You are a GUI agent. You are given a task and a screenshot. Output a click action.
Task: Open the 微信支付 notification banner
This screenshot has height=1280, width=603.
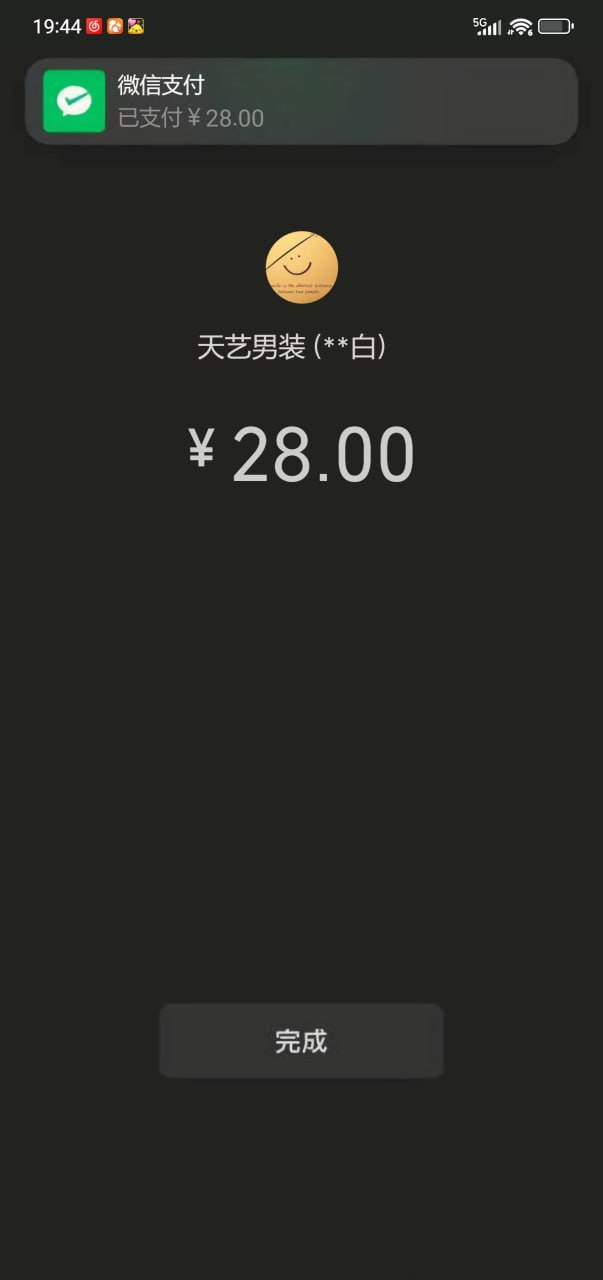tap(301, 101)
